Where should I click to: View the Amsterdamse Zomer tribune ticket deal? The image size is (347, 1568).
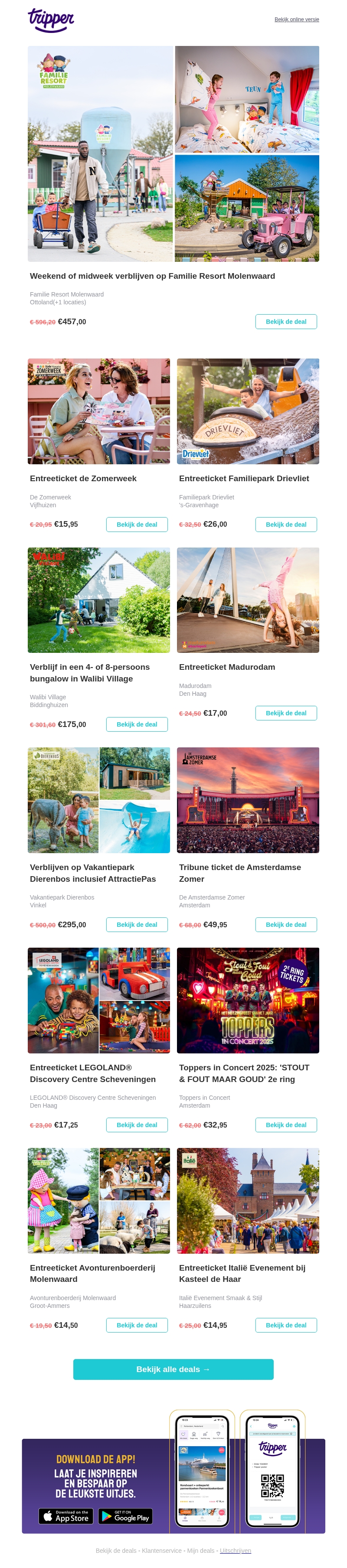(x=285, y=925)
